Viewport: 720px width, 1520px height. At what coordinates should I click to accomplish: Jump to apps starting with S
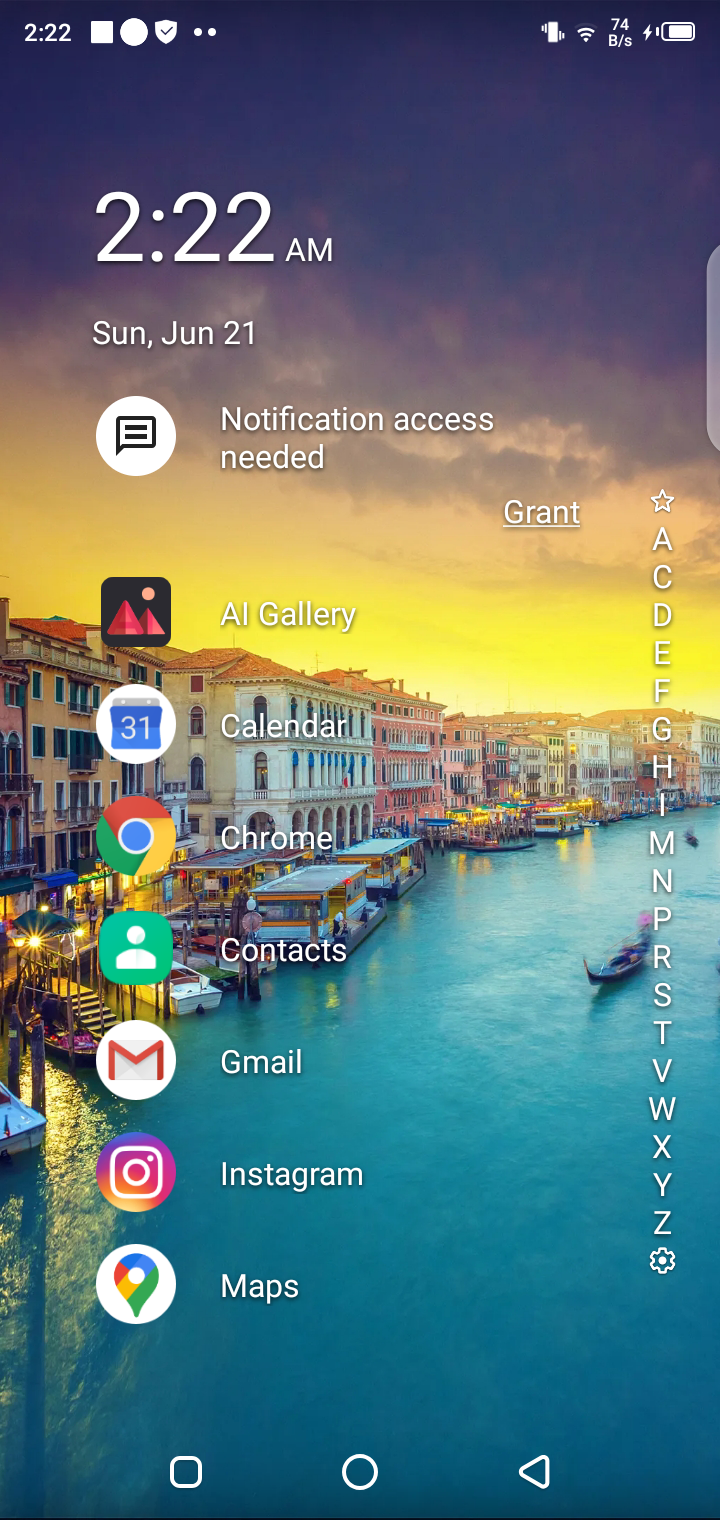pos(662,995)
